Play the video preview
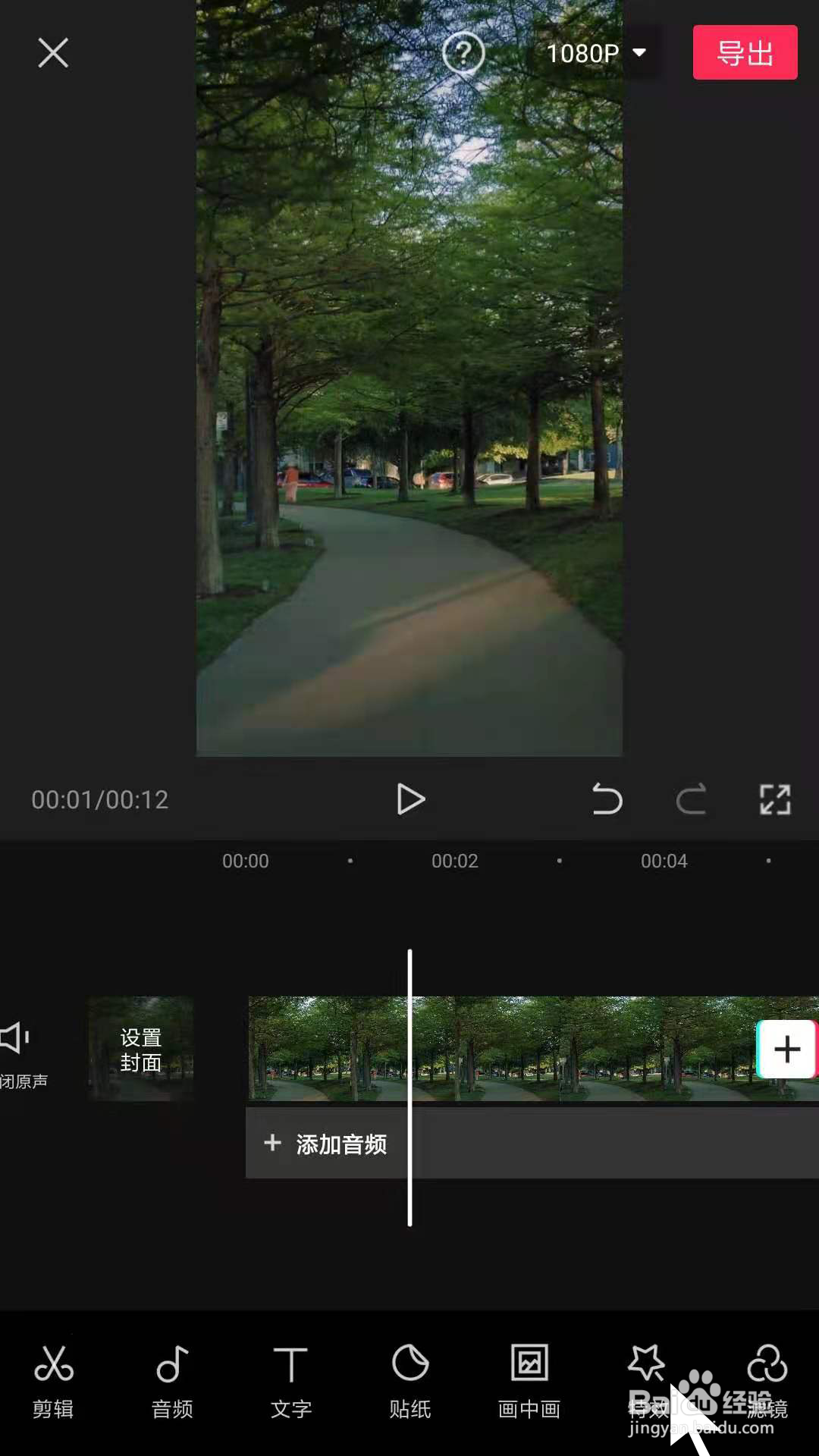Viewport: 819px width, 1456px height. [410, 799]
